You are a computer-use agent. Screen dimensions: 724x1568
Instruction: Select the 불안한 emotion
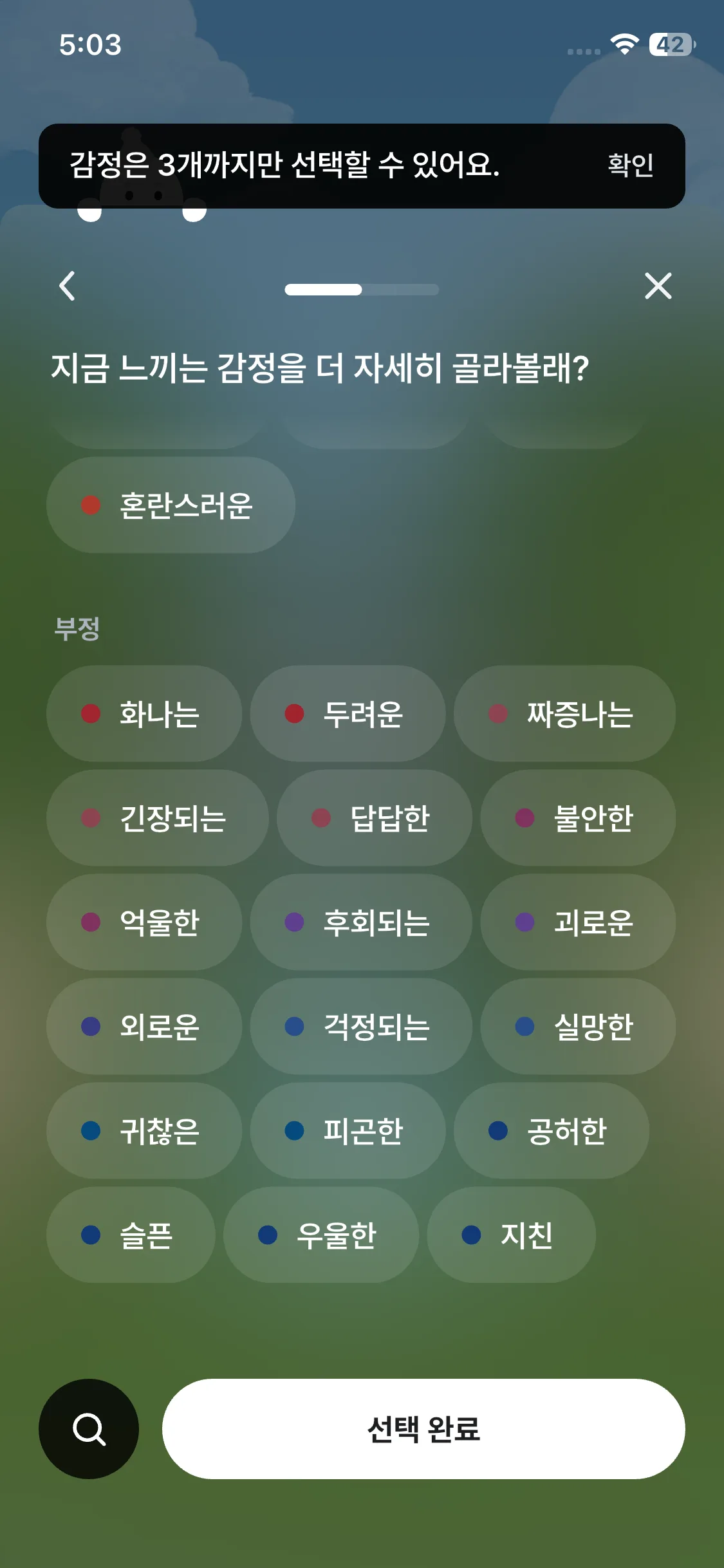pos(577,818)
